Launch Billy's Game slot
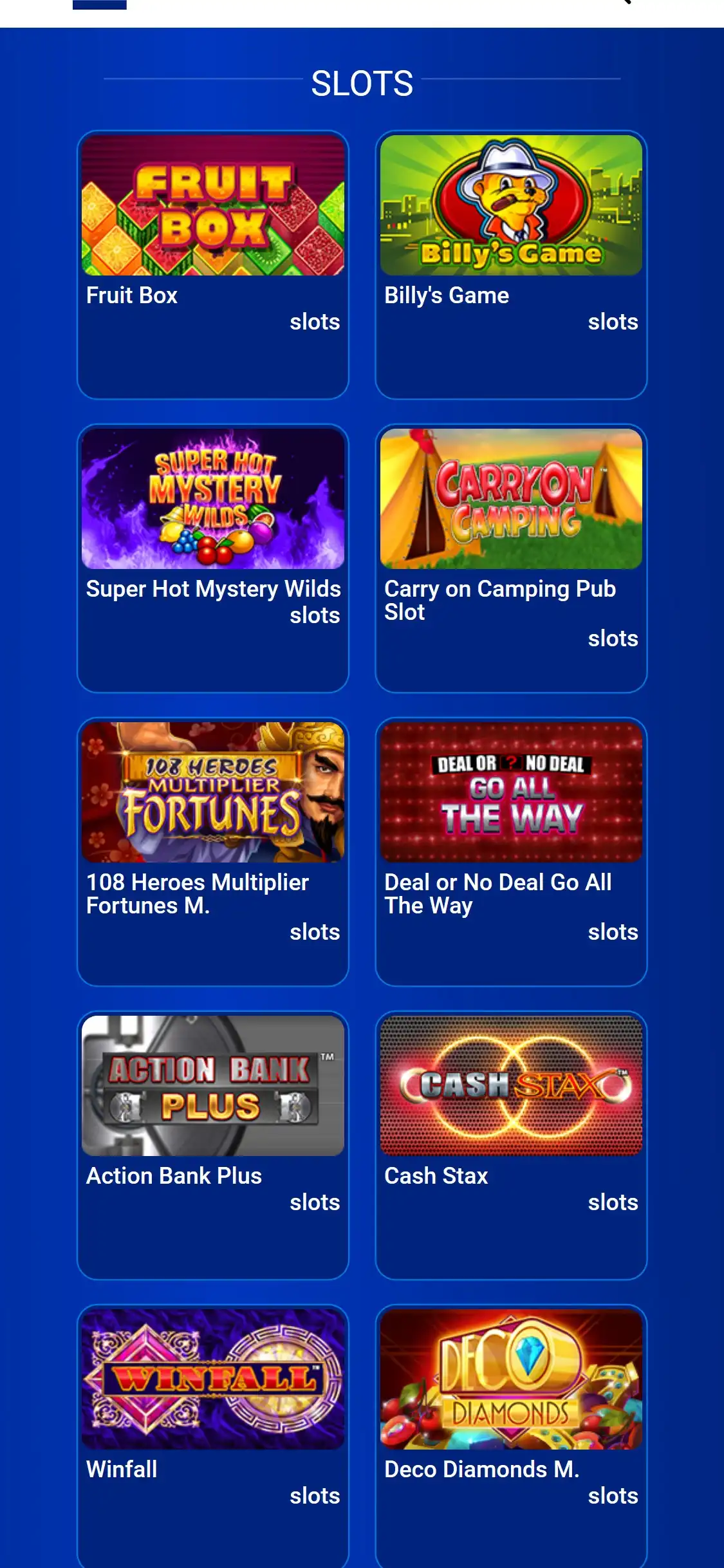This screenshot has height=1568, width=724. coord(511,206)
